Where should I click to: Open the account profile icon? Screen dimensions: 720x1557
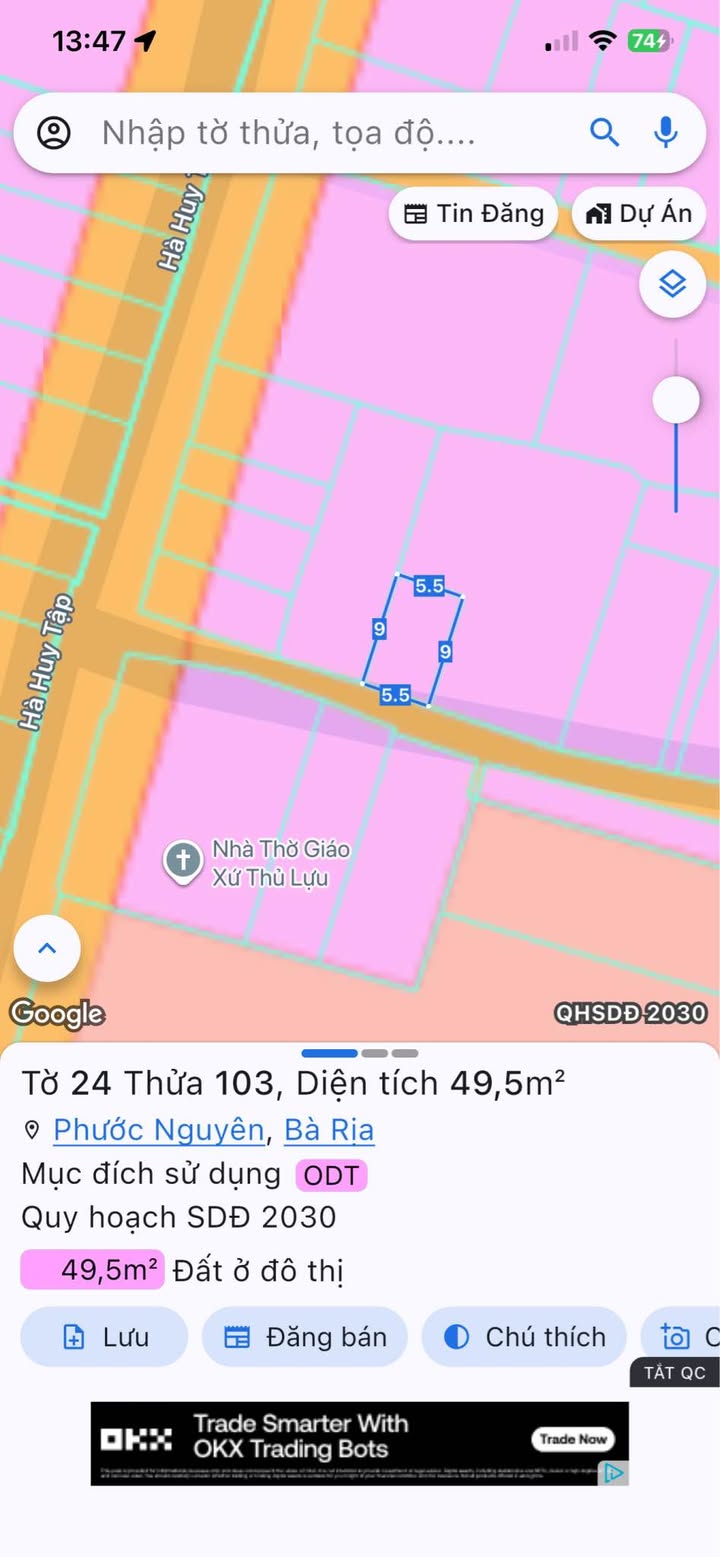(x=54, y=133)
